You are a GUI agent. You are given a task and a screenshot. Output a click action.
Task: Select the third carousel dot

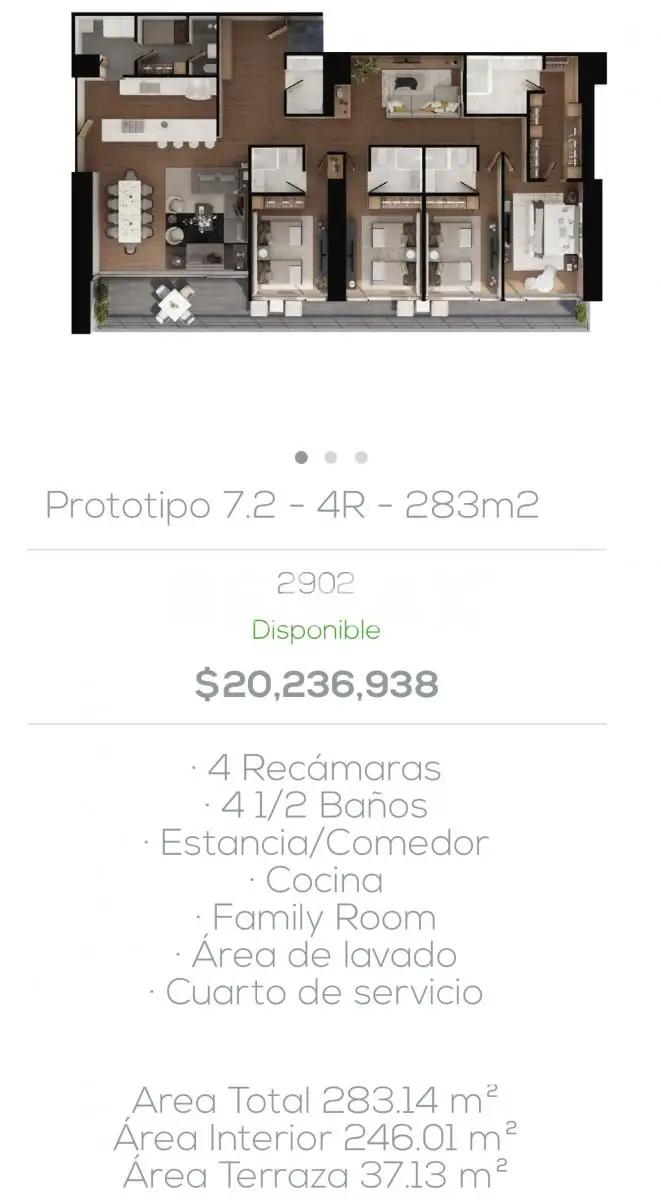coord(361,458)
